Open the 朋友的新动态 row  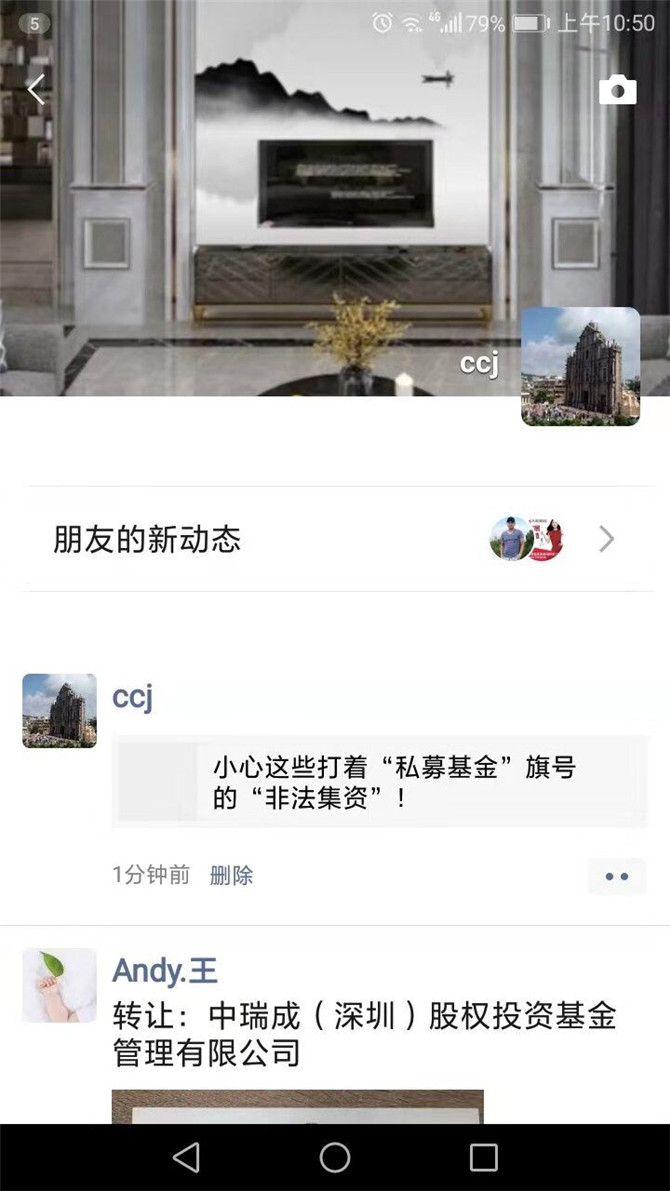tap(335, 540)
